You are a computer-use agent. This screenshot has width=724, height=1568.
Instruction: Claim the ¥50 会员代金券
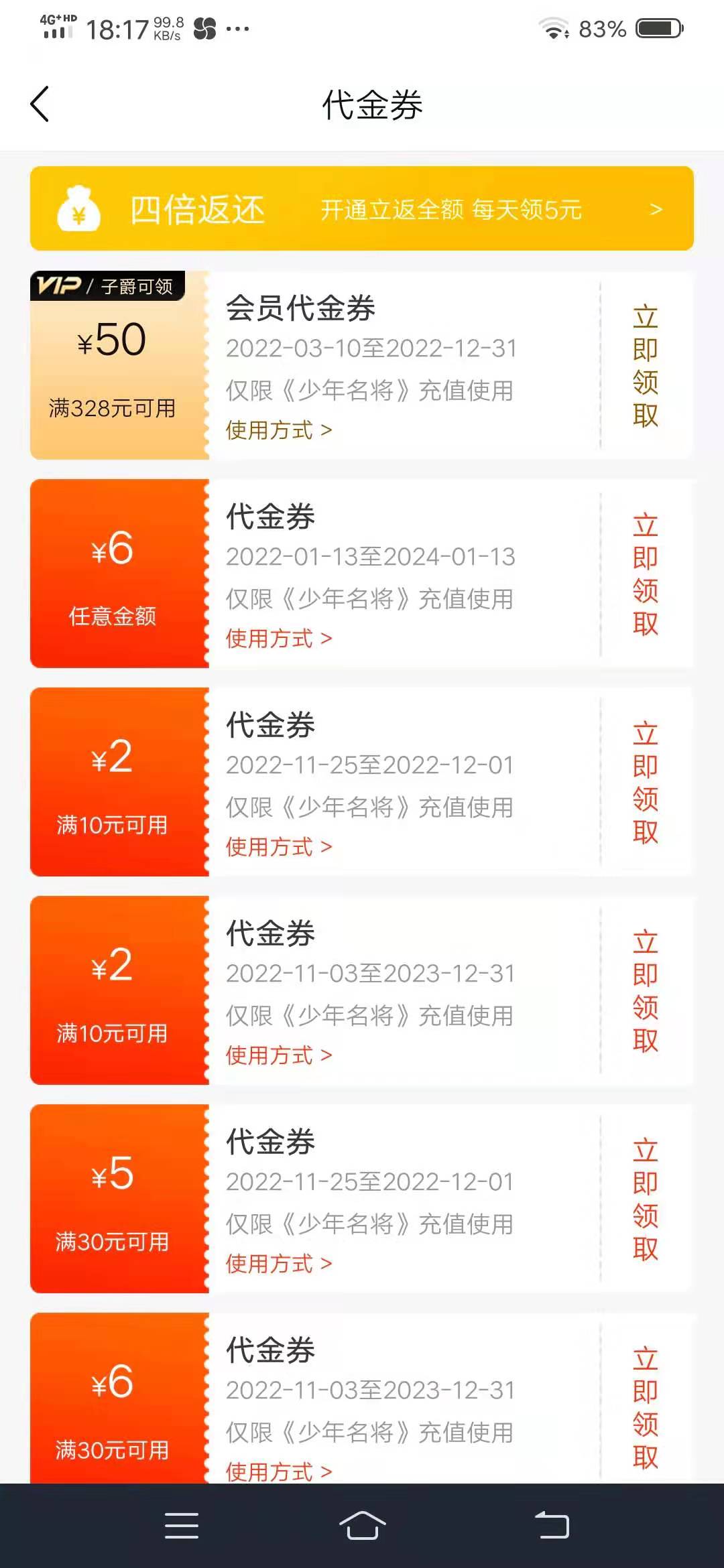[x=646, y=366]
